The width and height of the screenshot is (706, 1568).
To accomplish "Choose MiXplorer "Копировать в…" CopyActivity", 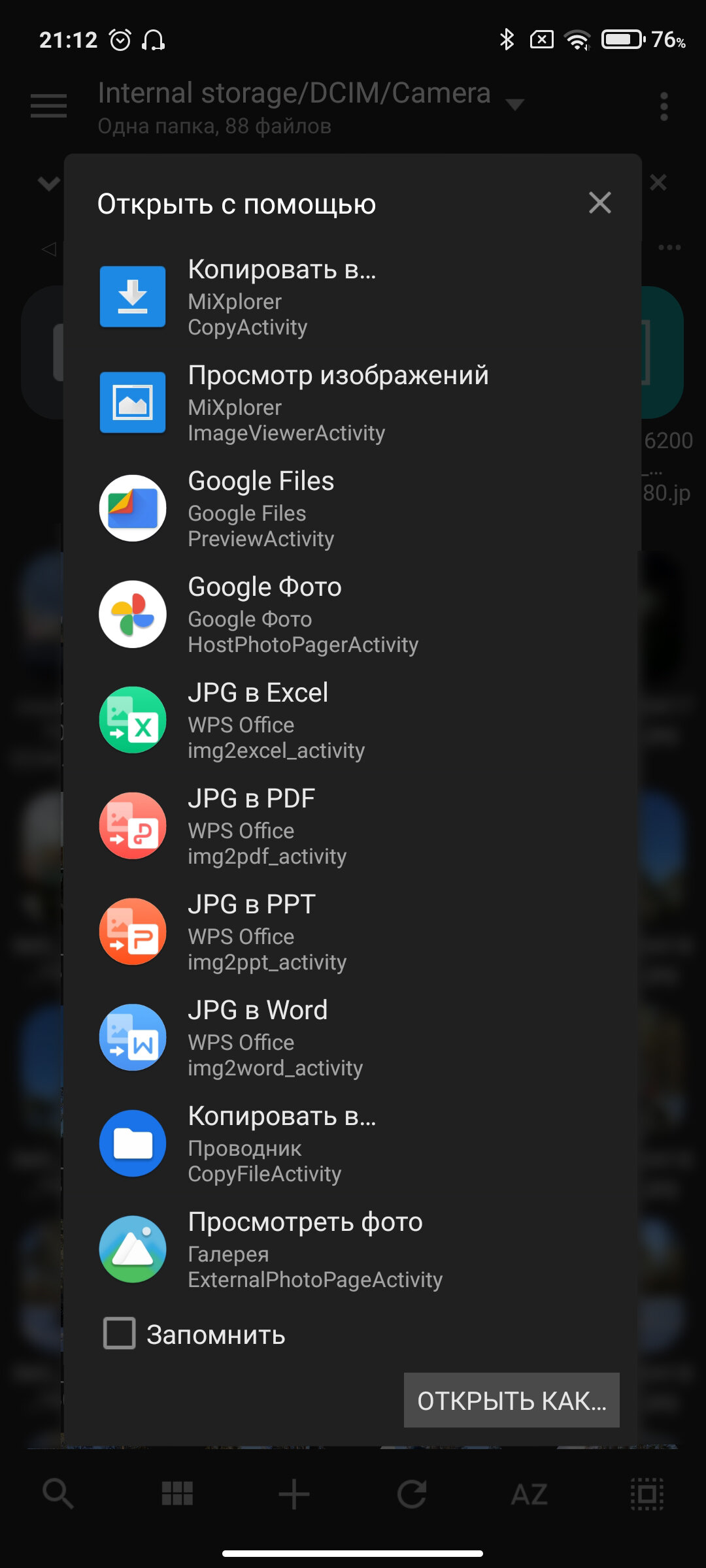I will 352,297.
